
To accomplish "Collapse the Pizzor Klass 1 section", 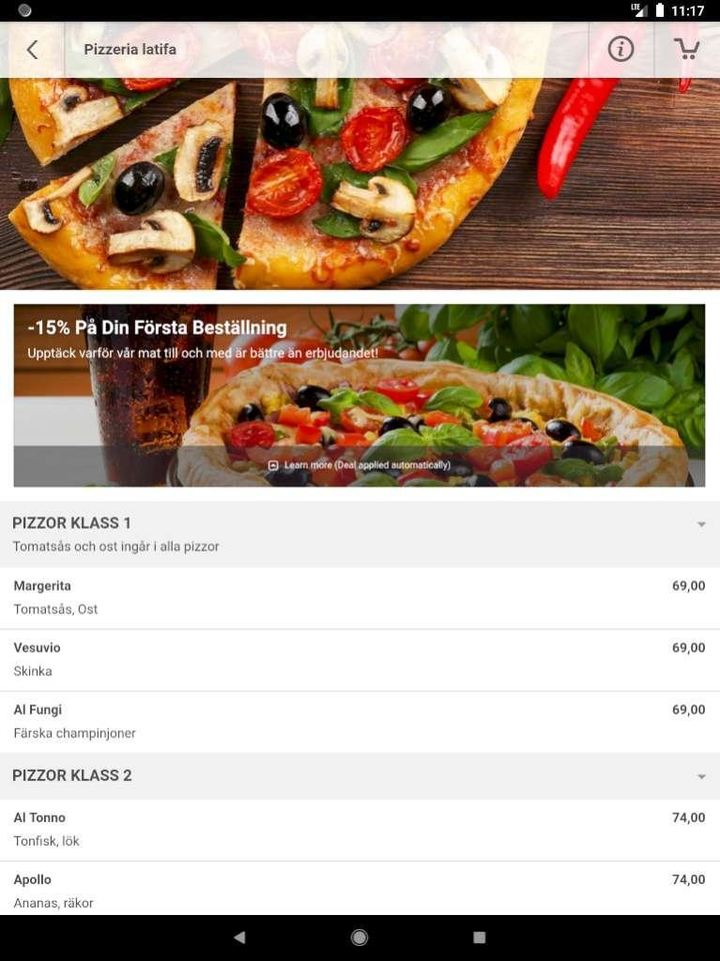I will coord(701,524).
